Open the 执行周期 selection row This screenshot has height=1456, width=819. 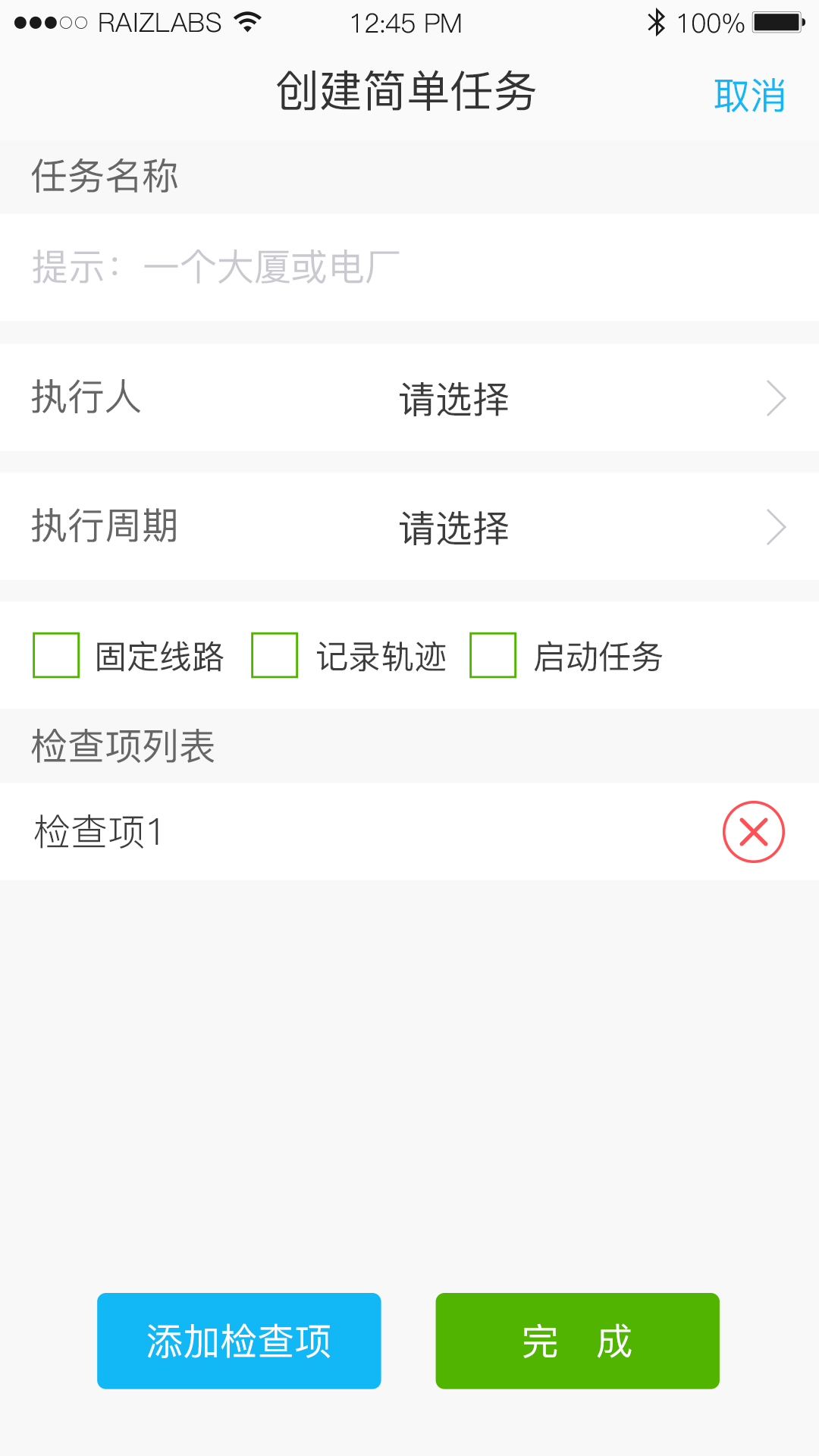(x=409, y=527)
